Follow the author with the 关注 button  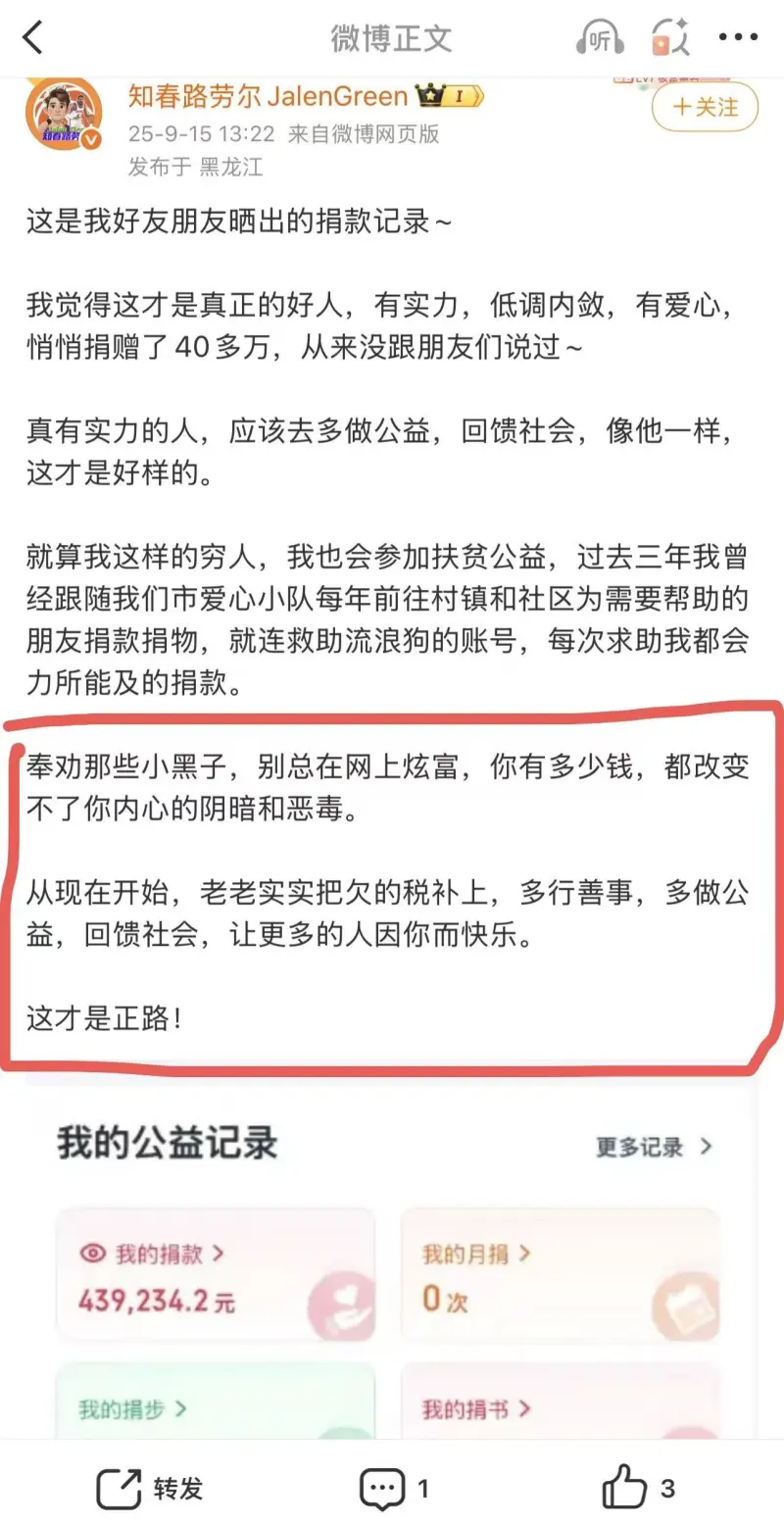click(x=706, y=107)
